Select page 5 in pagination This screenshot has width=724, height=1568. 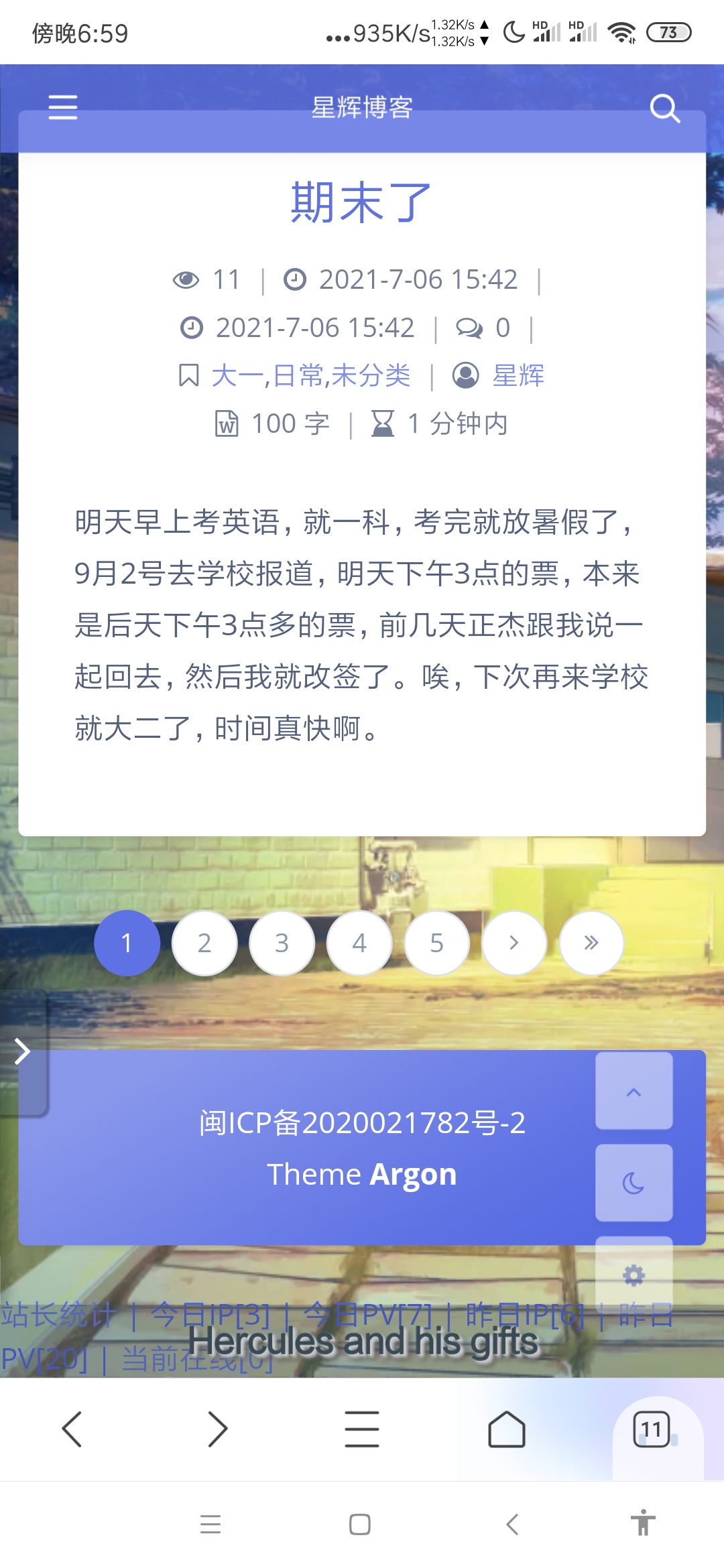436,943
